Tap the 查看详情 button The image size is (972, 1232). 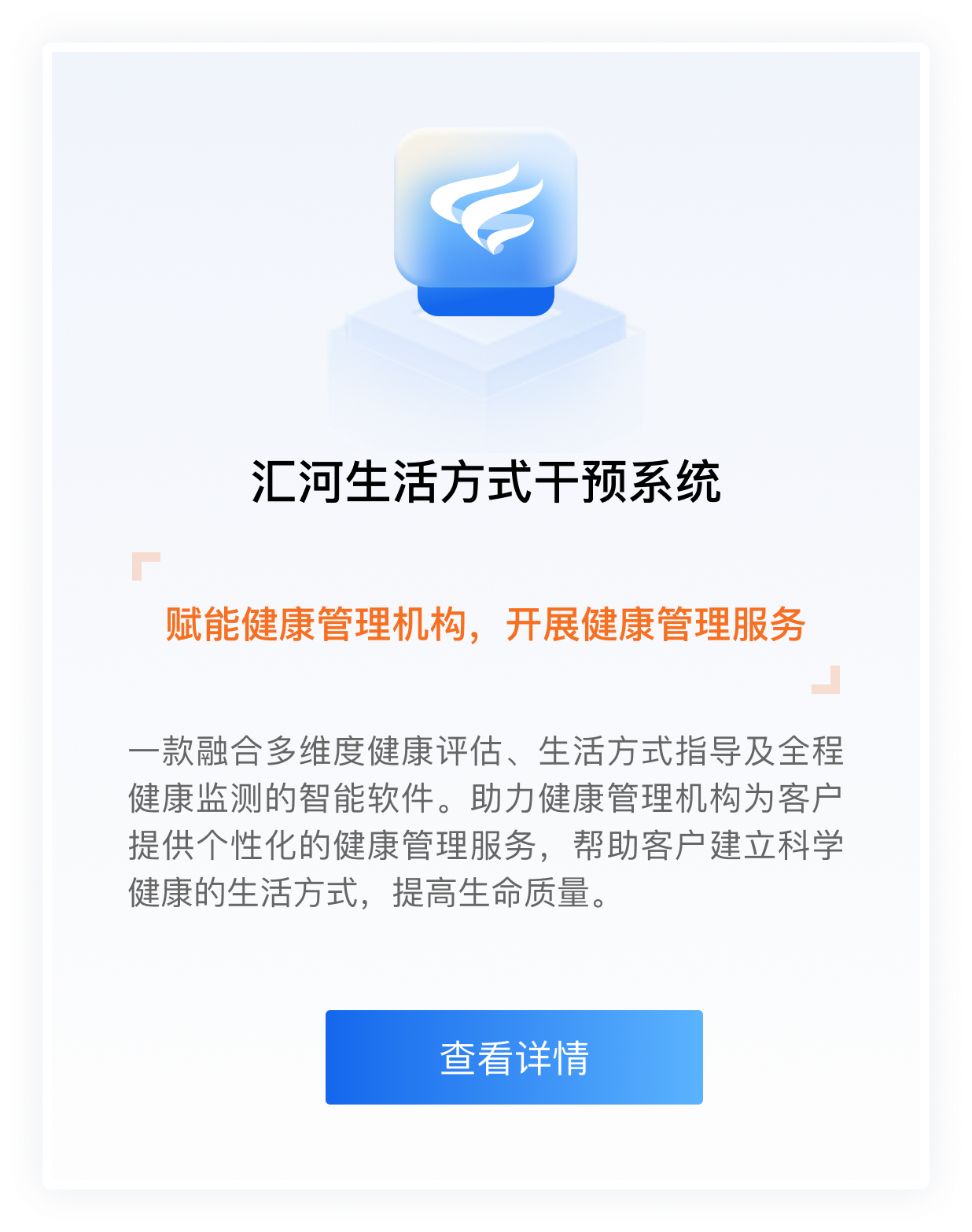[x=514, y=1057]
